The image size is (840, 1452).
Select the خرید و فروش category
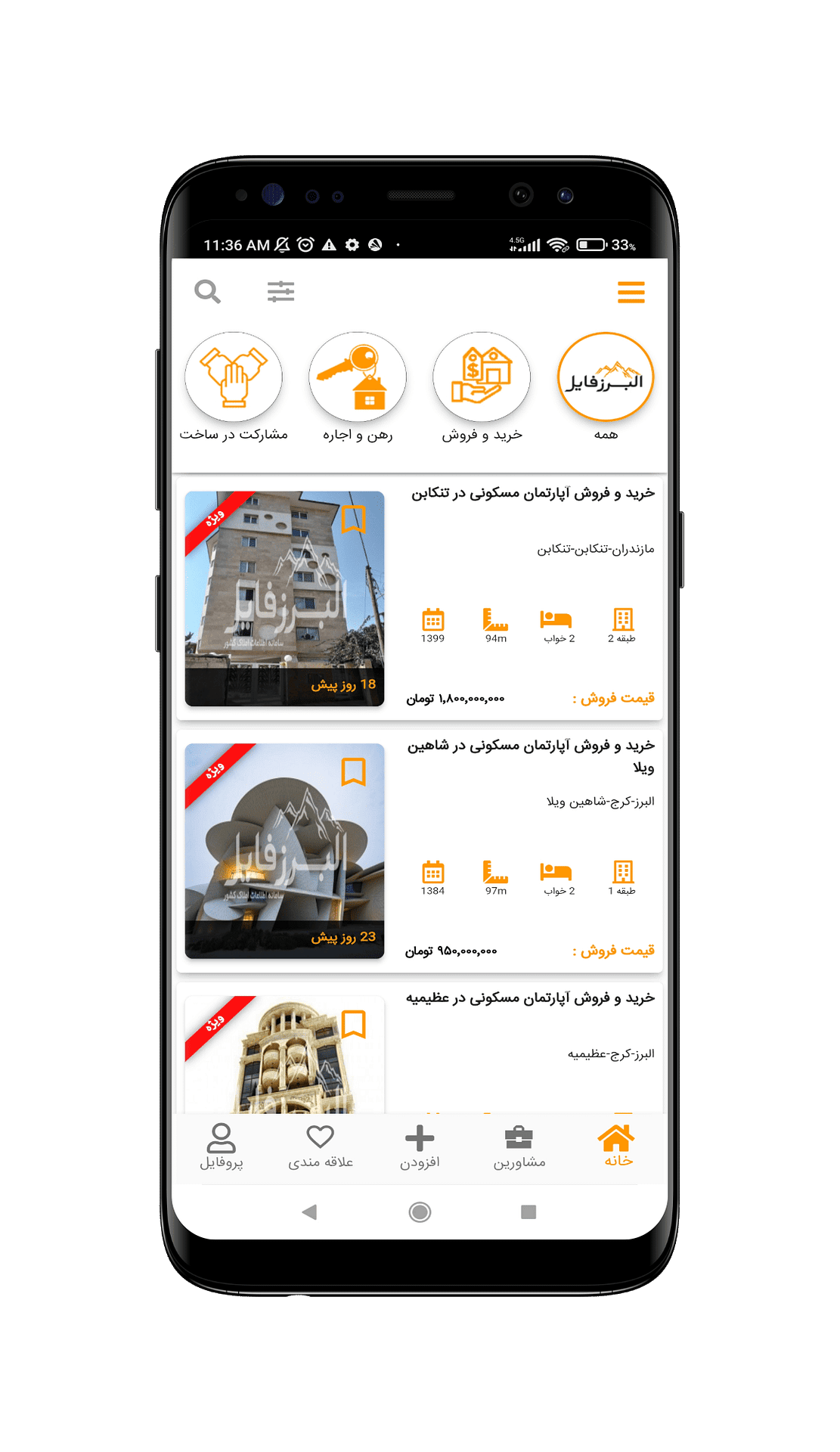pyautogui.click(x=482, y=377)
